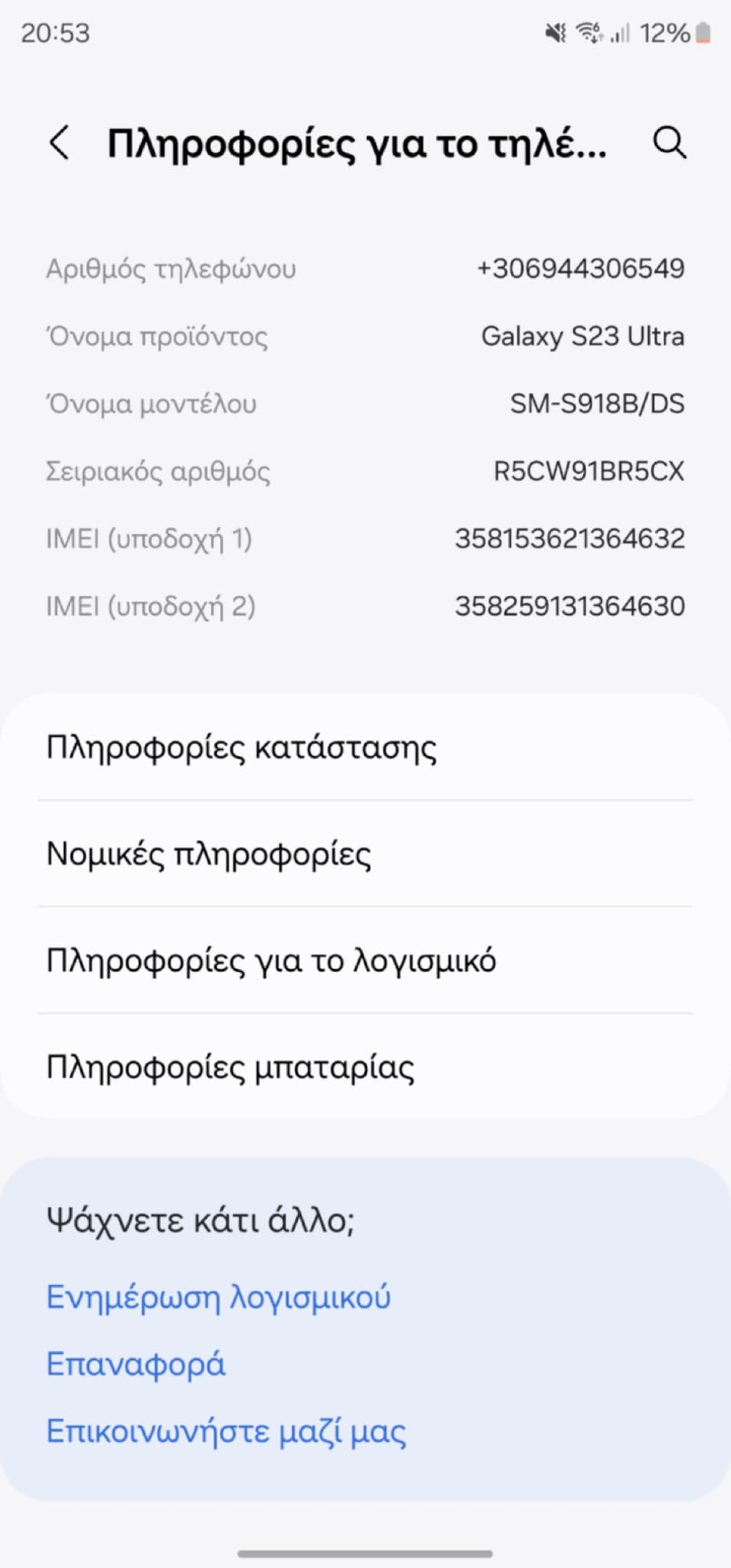The height and width of the screenshot is (1568, 731).
Task: Select the Επαναφορά link
Action: click(x=136, y=1364)
